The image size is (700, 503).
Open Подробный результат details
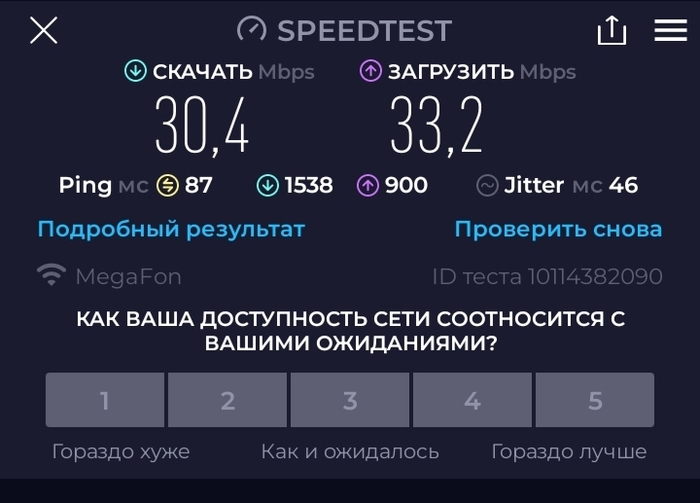point(171,229)
